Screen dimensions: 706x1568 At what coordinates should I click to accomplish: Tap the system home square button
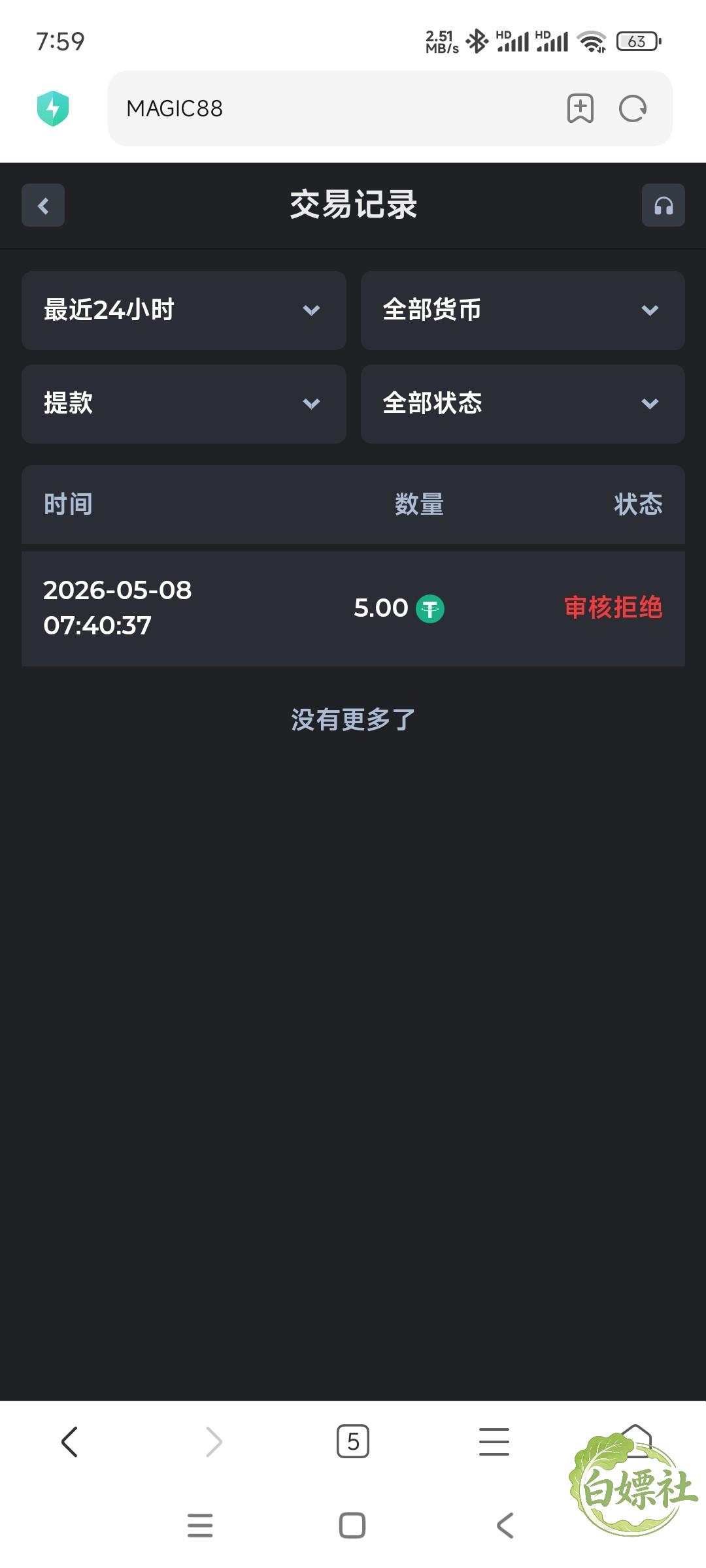click(352, 1526)
